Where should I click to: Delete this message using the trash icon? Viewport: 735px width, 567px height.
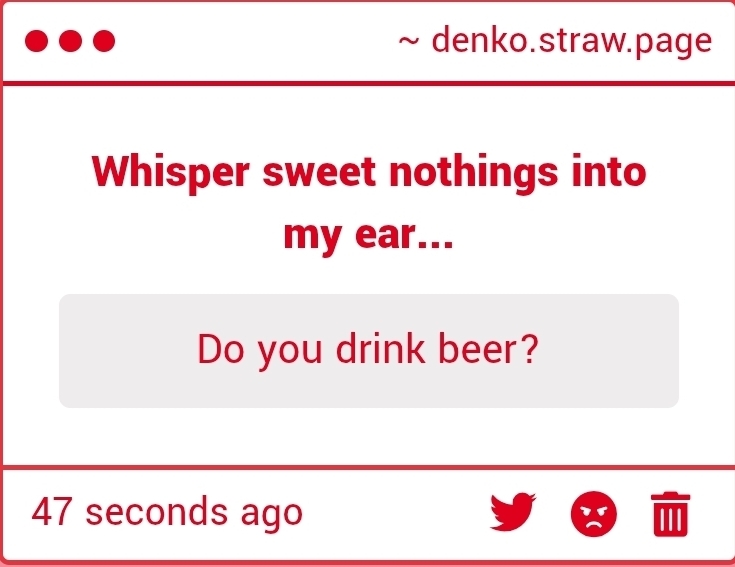click(670, 514)
